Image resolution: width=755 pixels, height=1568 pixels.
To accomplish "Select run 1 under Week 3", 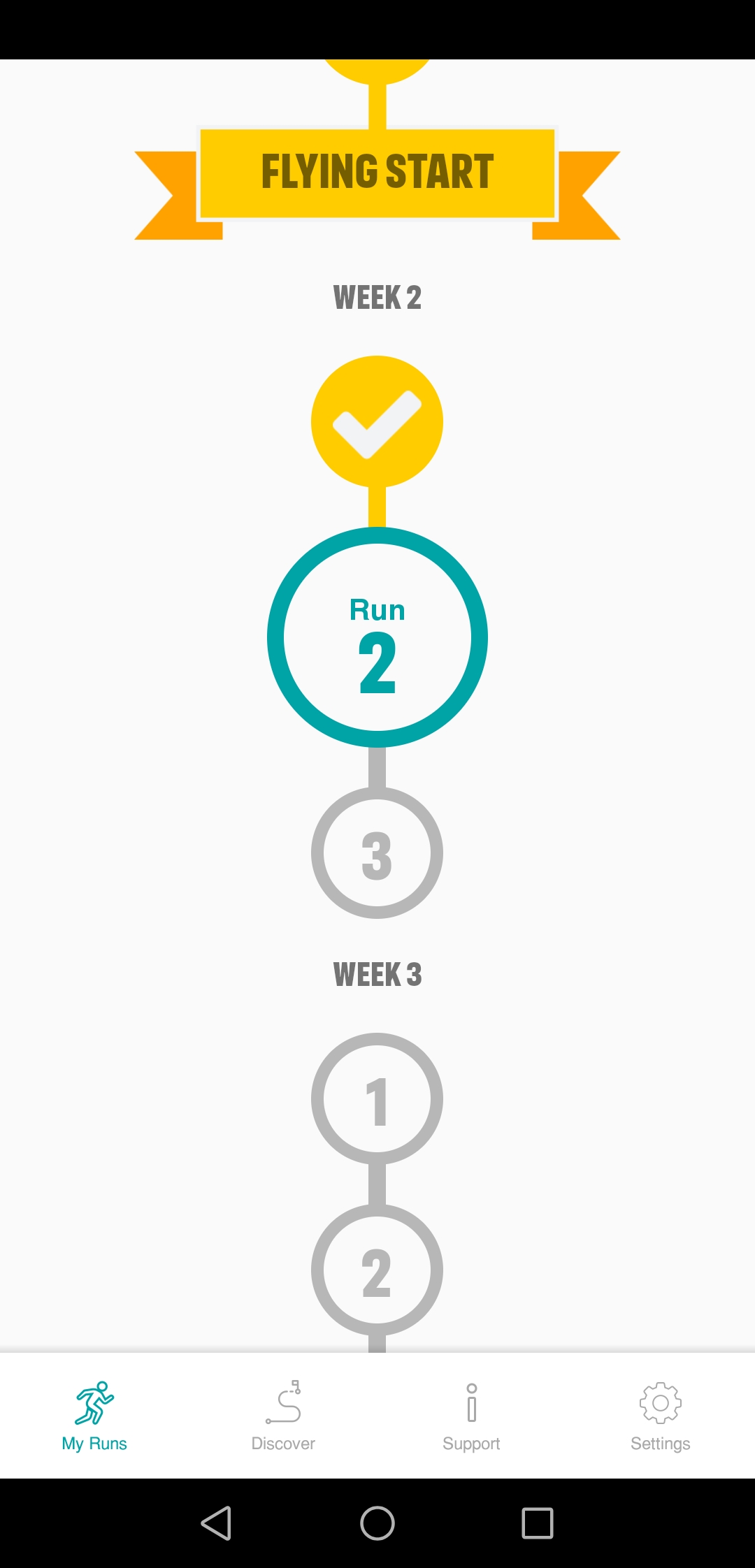I will coord(377,1098).
